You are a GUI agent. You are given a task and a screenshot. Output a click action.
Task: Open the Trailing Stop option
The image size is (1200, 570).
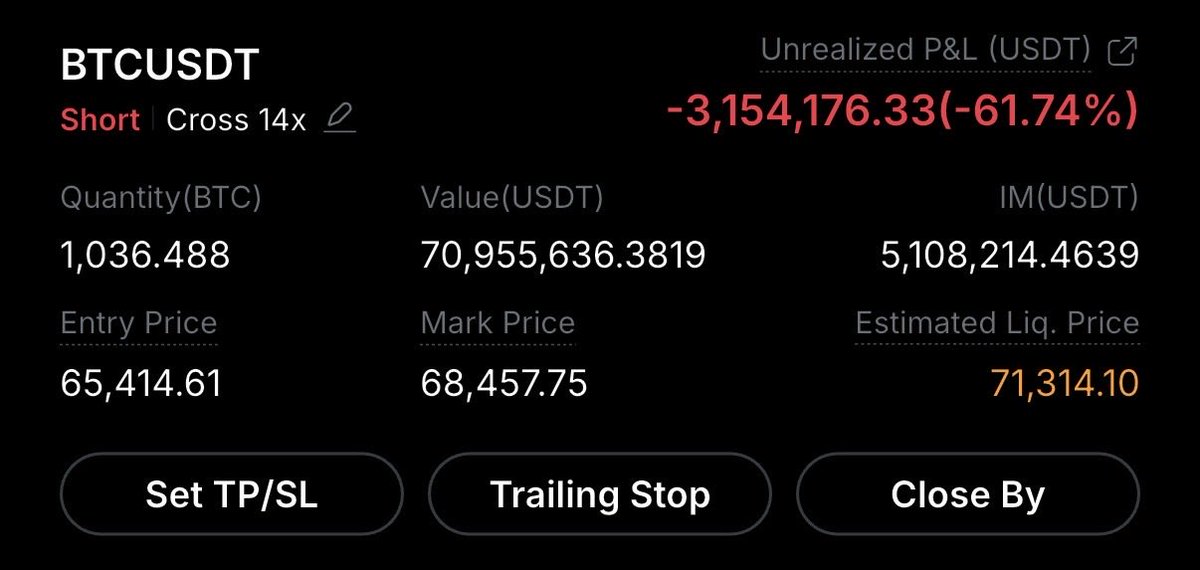pyautogui.click(x=600, y=495)
